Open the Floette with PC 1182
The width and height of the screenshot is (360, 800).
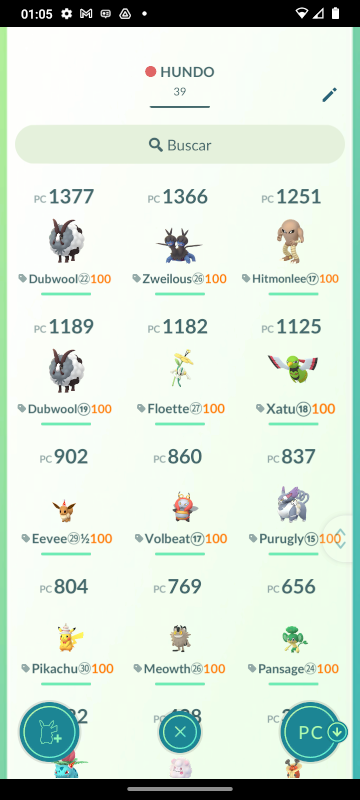click(179, 371)
